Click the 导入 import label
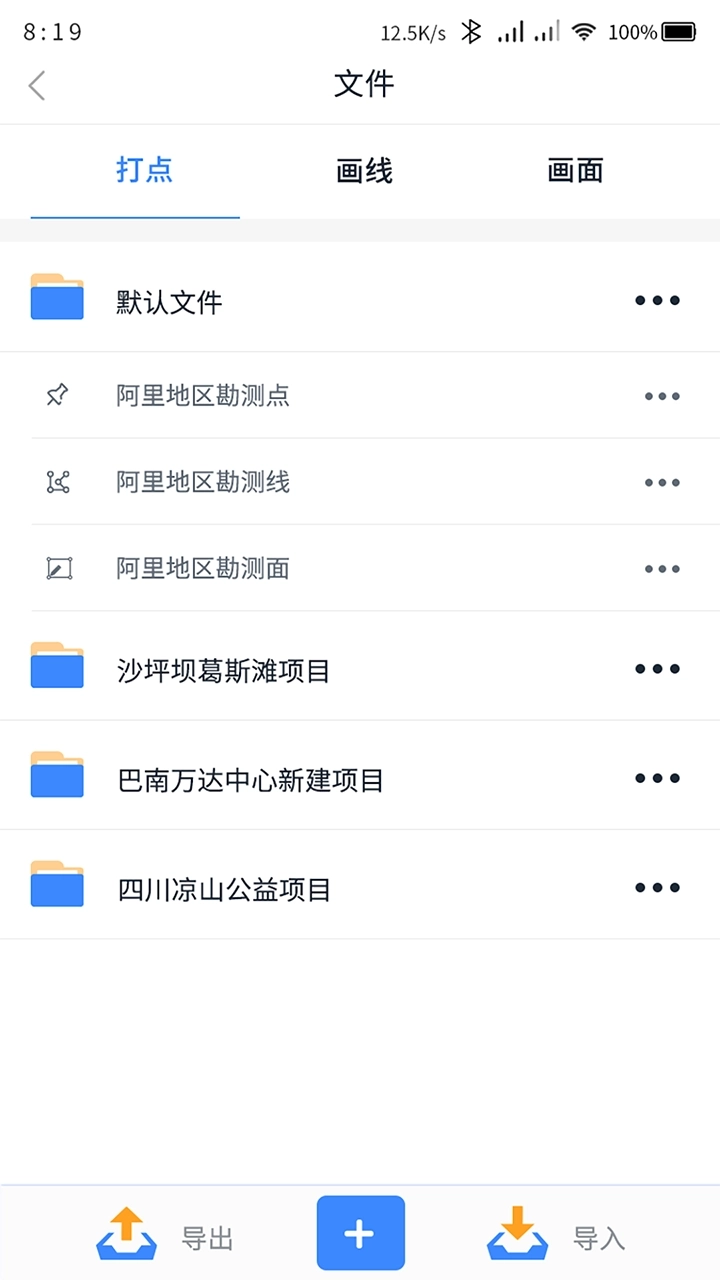 598,1238
